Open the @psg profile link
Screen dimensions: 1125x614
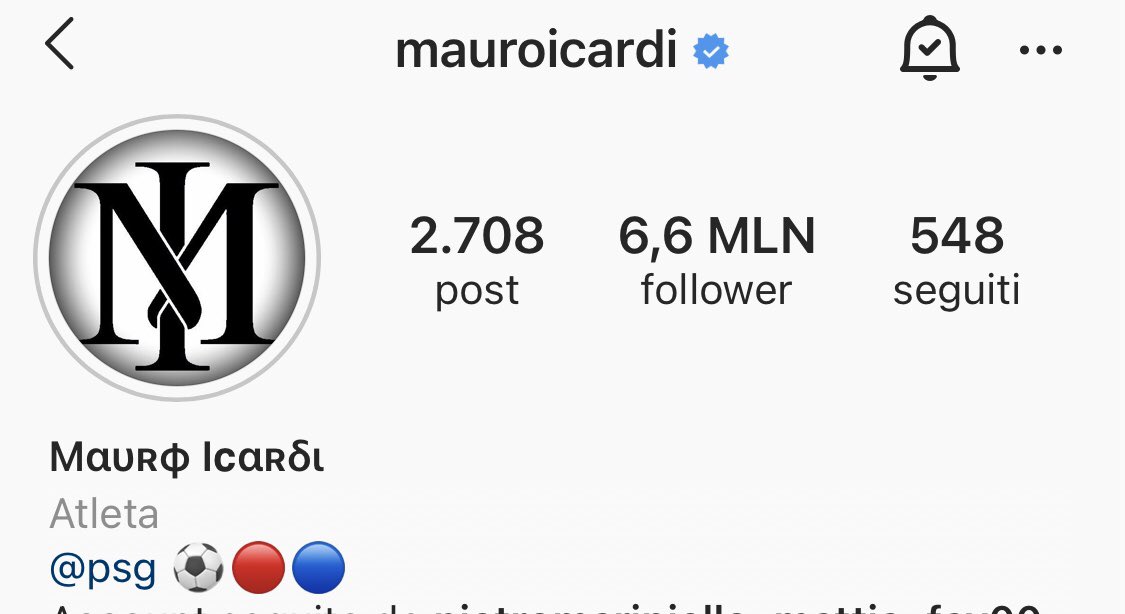[x=103, y=568]
